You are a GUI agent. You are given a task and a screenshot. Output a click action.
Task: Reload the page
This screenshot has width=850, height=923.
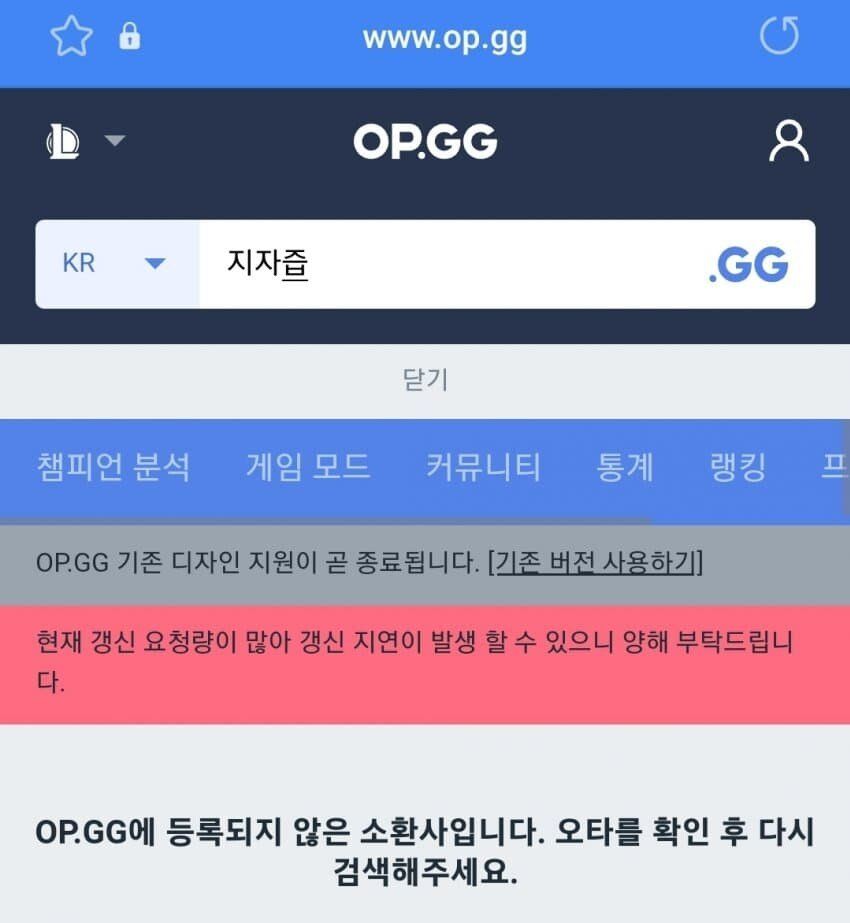779,38
